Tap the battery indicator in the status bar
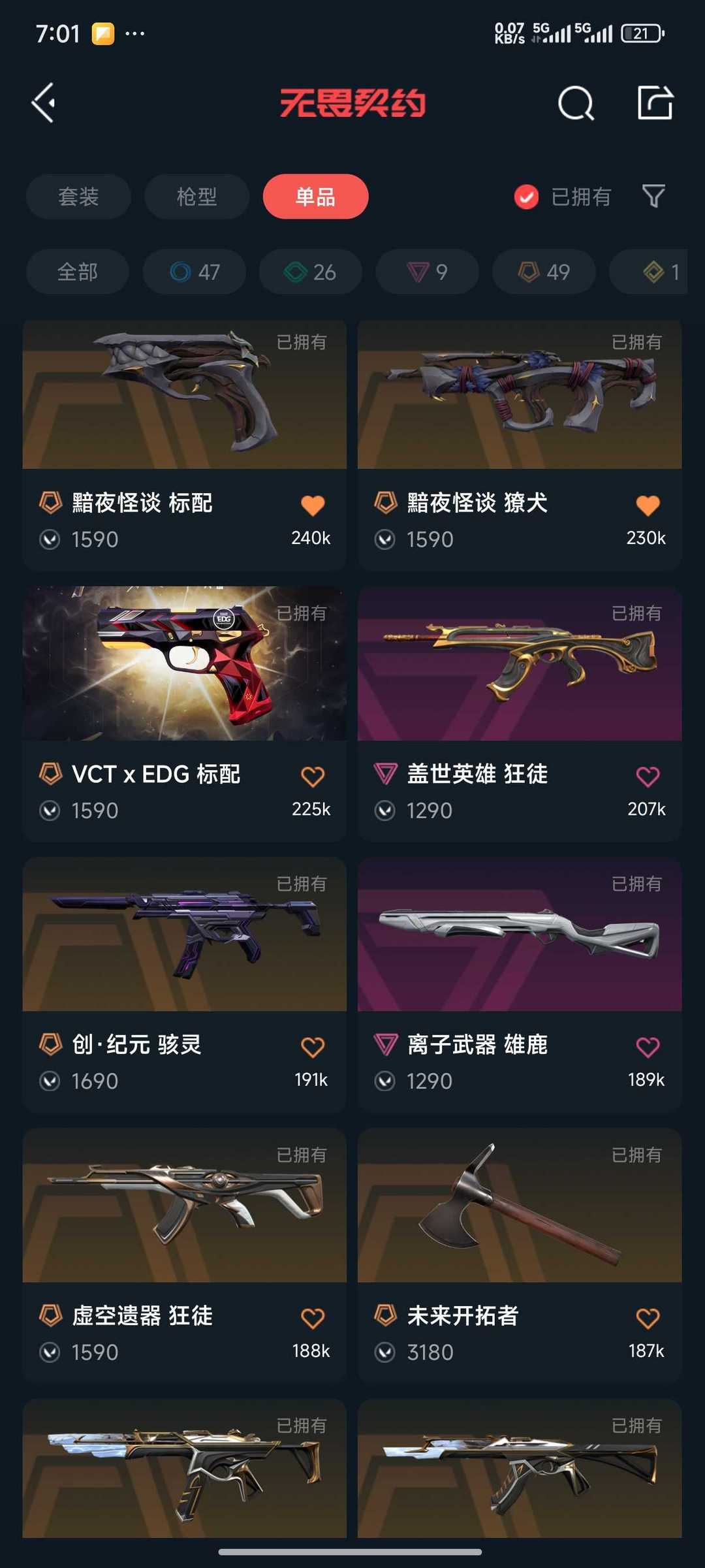705x1568 pixels. pos(641,32)
